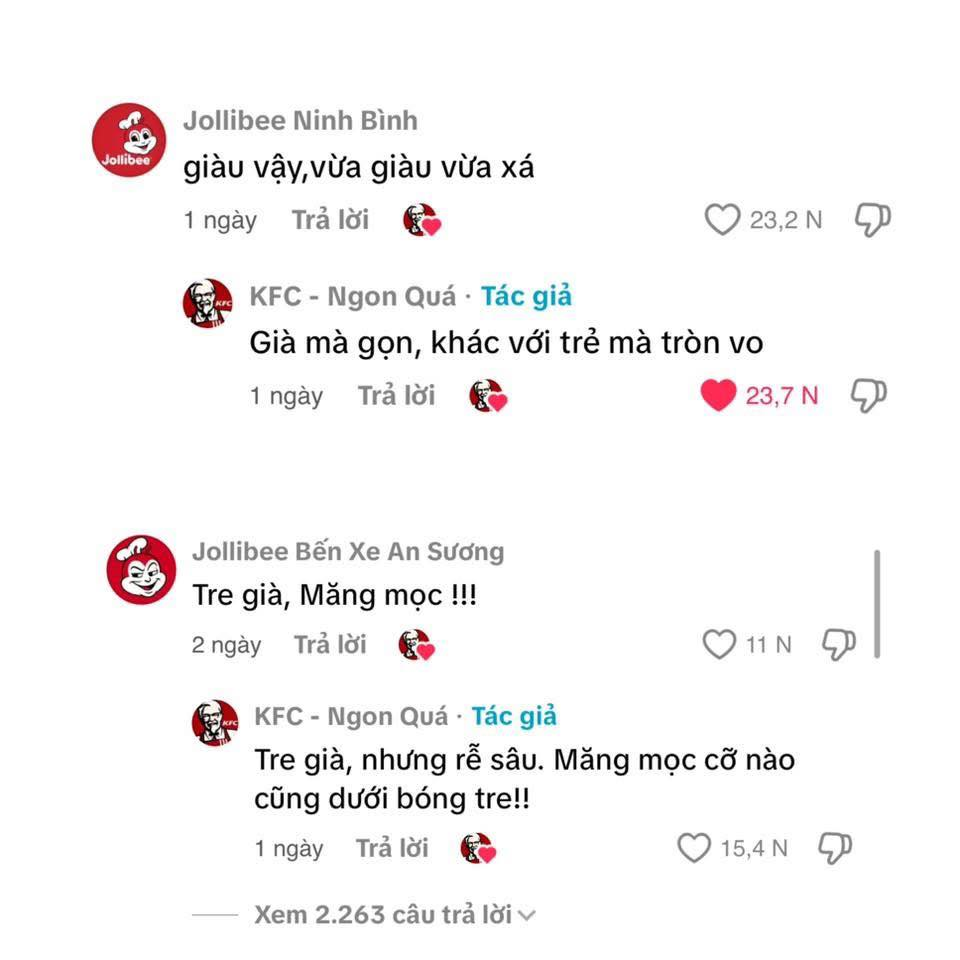Screen dimensions: 960x960
Task: Dislike KFC's reply 'Già mà gọn'
Action: click(x=868, y=396)
